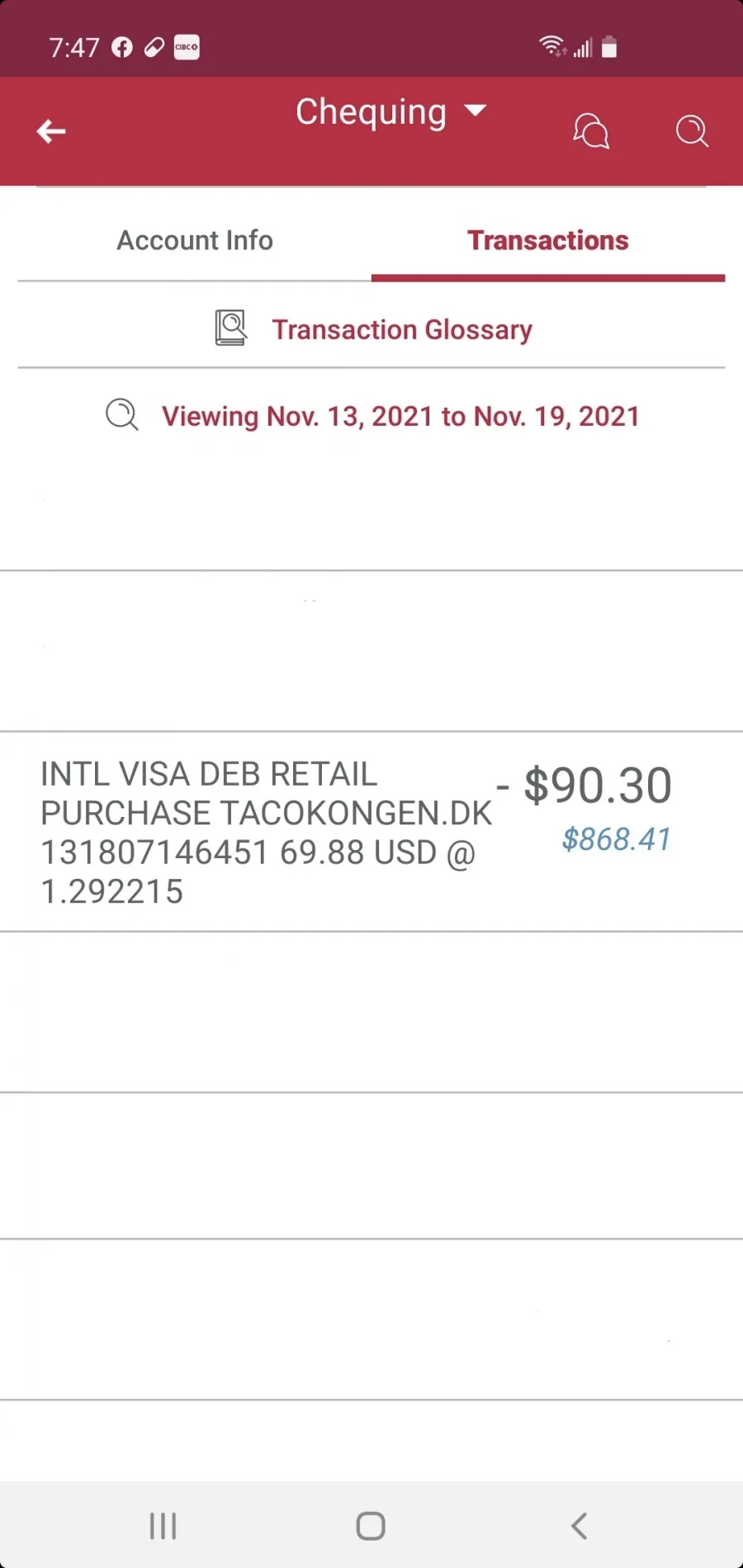Go back using the header arrow
Screen dimensions: 743x1568
pyautogui.click(x=51, y=131)
